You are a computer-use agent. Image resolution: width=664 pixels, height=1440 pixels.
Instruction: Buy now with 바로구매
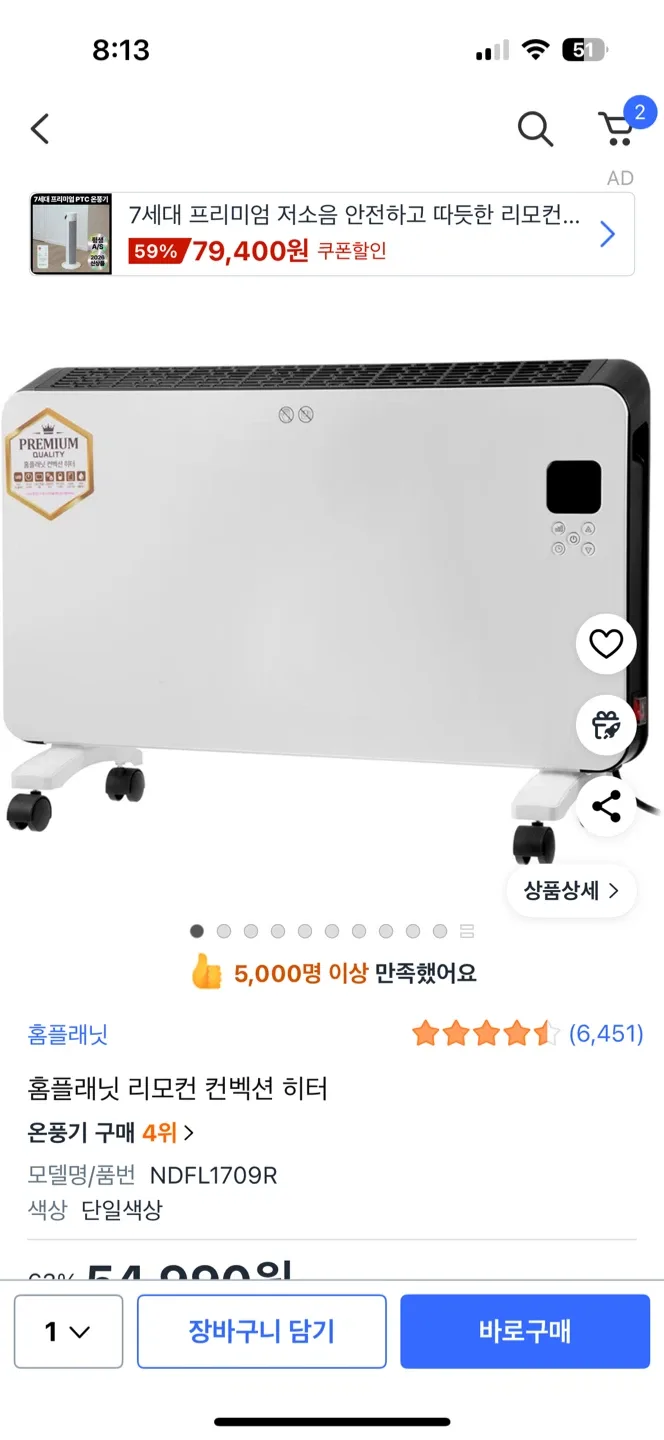point(525,1331)
